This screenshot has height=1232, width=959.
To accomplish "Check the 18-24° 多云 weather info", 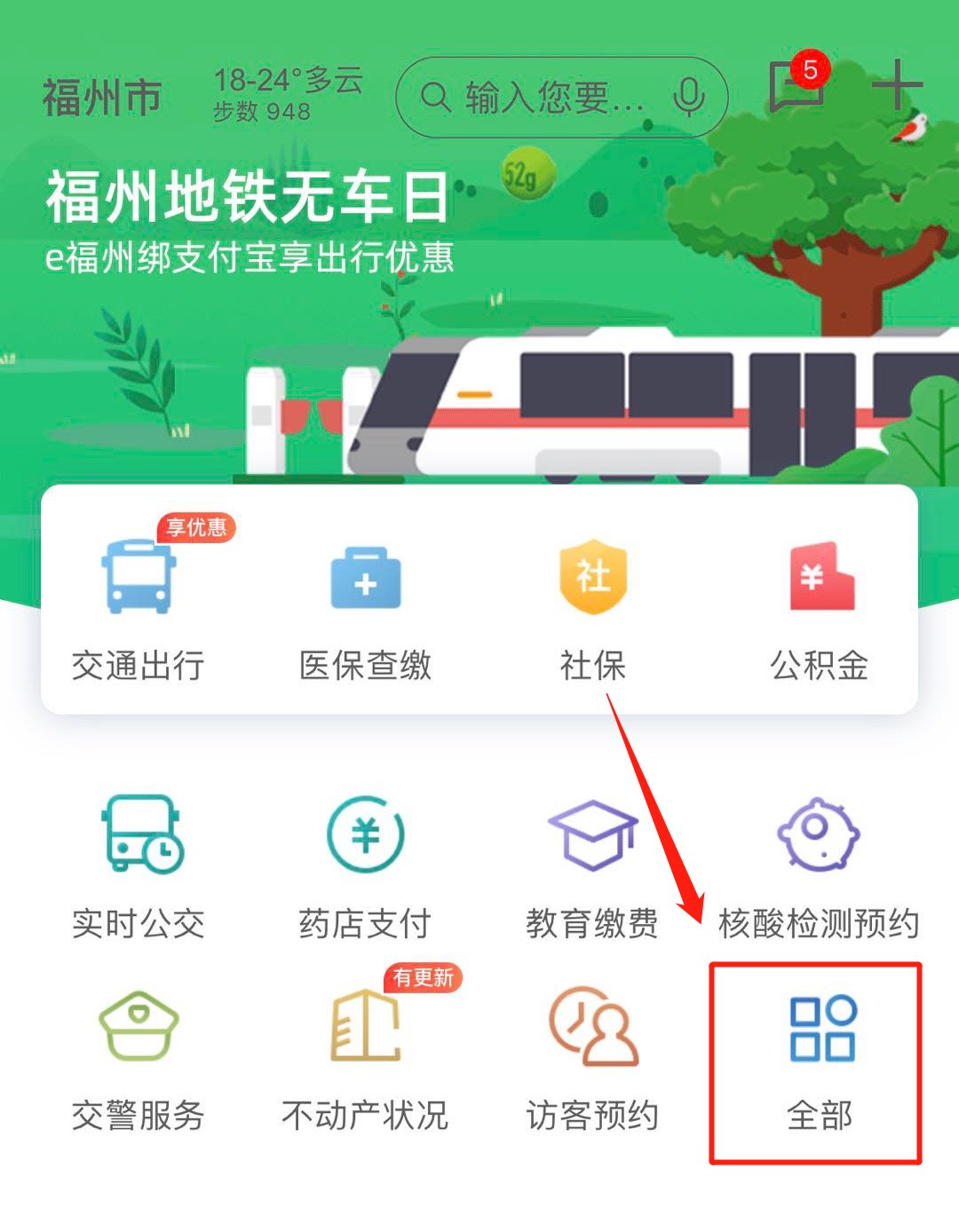I will pos(288,93).
